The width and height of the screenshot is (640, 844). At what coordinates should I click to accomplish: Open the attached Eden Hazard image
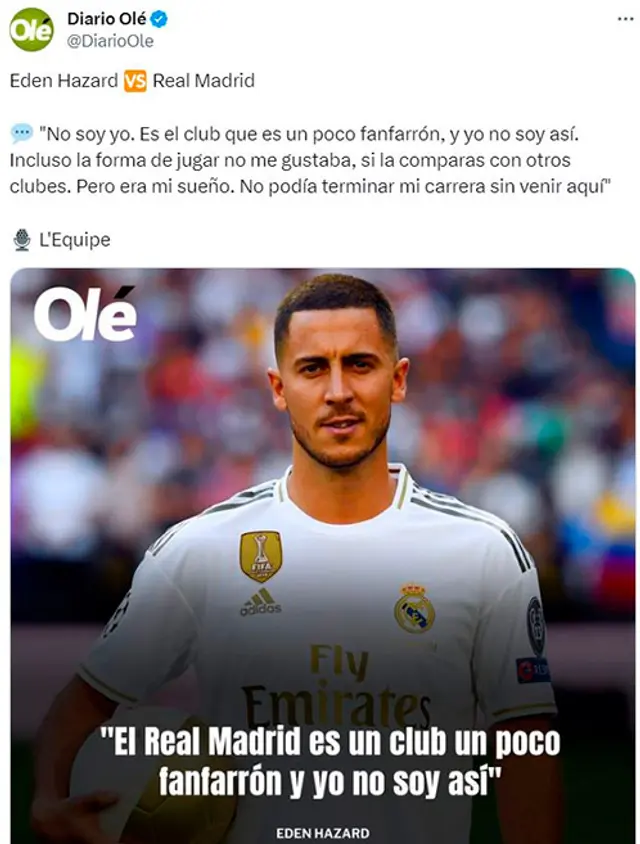(322, 555)
